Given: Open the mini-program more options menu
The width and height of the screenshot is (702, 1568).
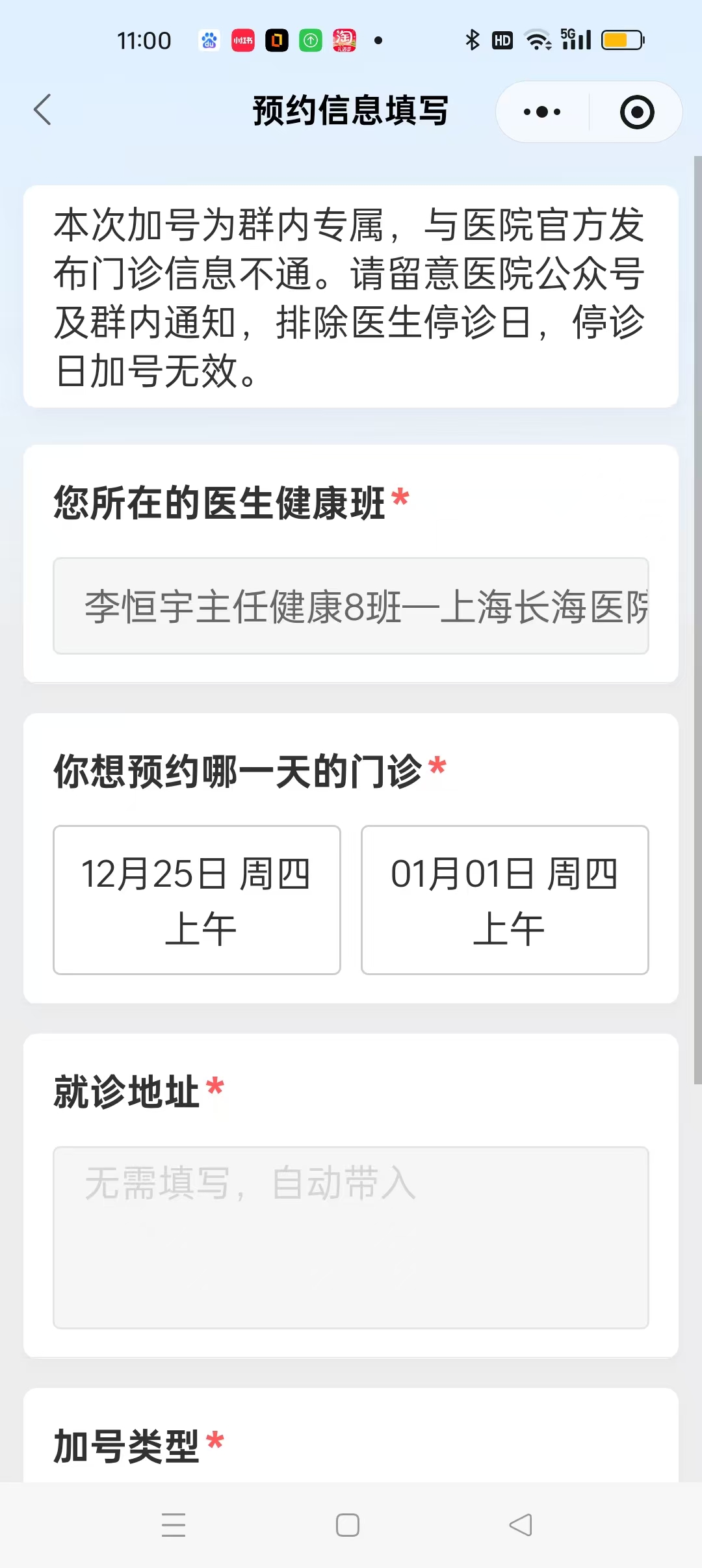Looking at the screenshot, I should click(542, 112).
